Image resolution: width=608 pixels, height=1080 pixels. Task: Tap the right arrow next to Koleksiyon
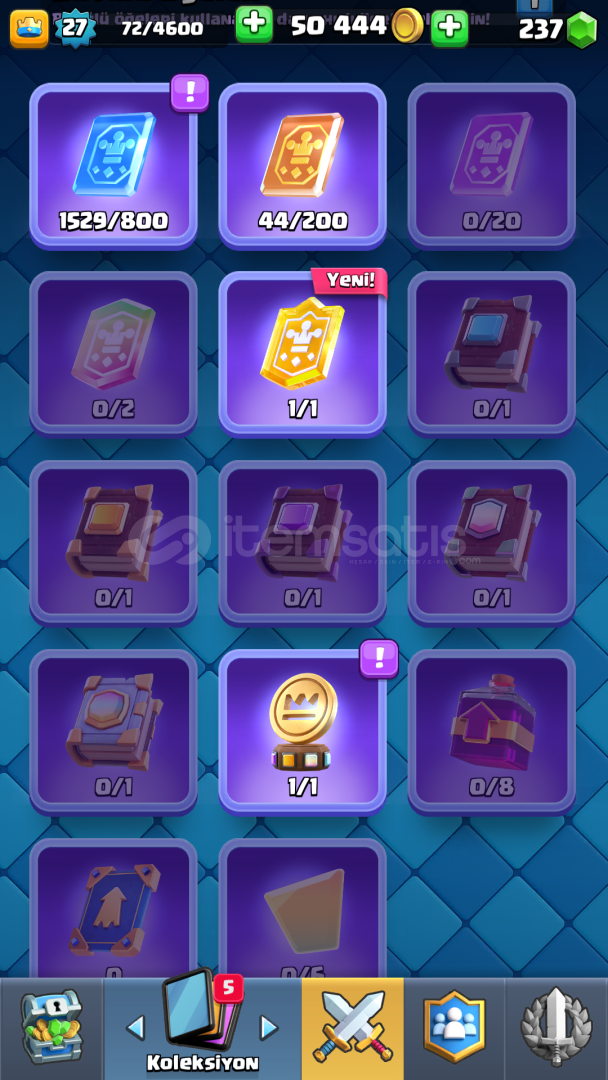tap(269, 1028)
